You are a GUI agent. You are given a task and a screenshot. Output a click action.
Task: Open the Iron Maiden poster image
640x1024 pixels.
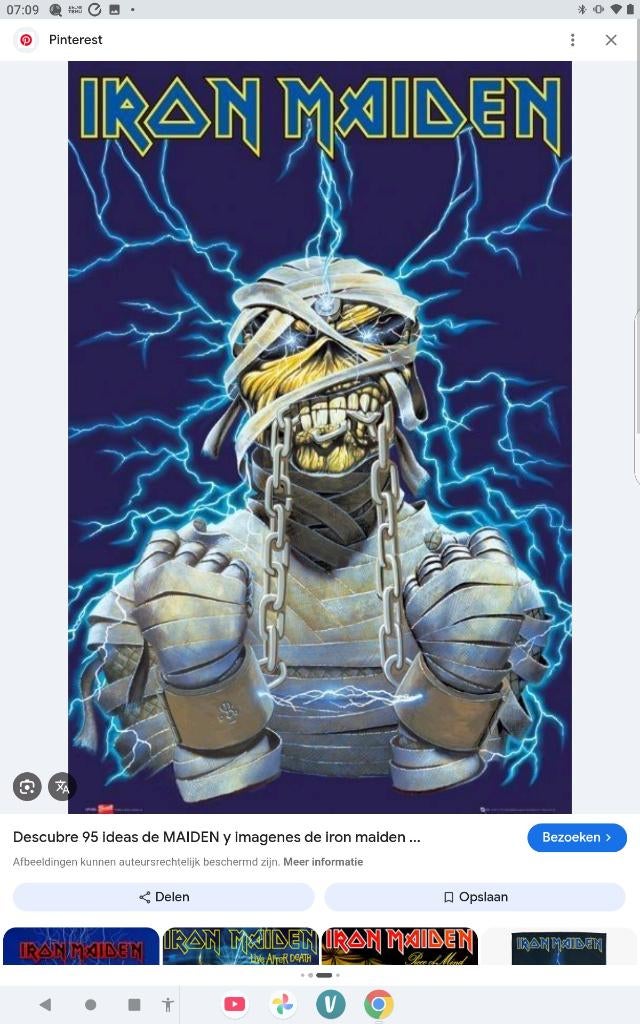point(320,438)
